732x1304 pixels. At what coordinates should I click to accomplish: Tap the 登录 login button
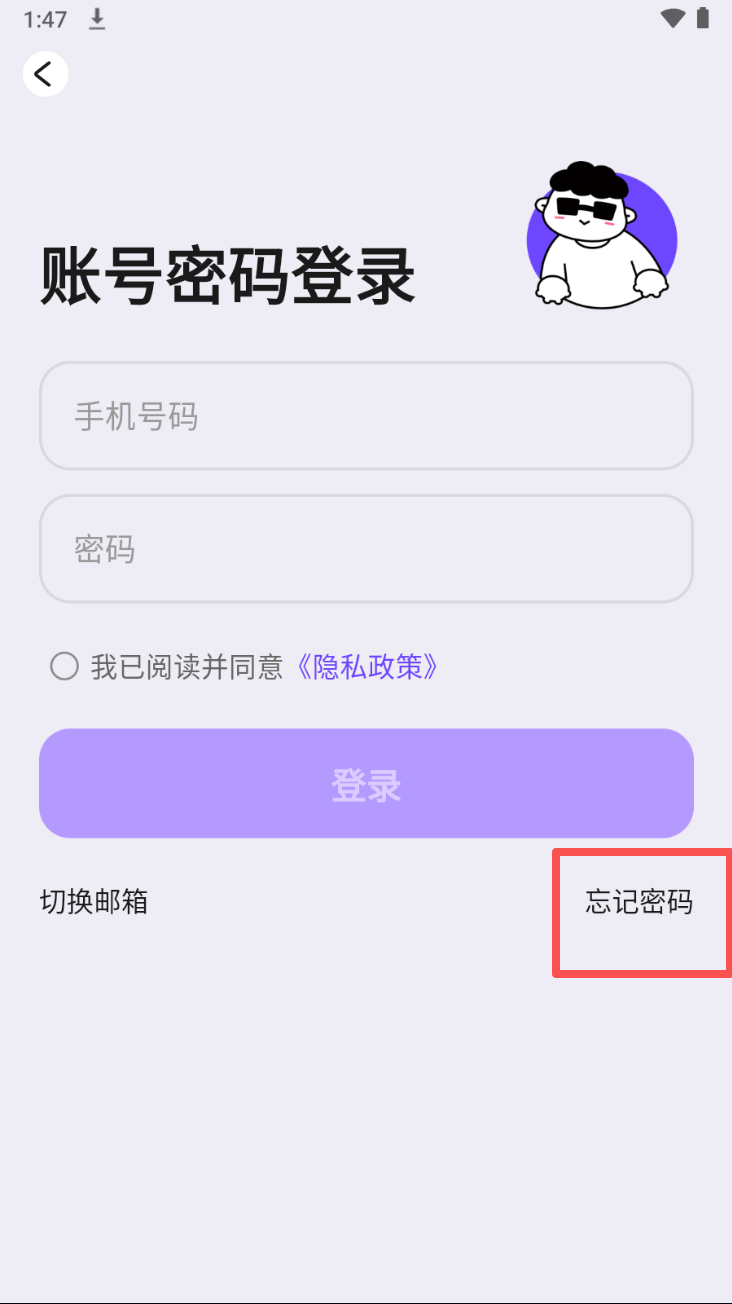coord(366,784)
